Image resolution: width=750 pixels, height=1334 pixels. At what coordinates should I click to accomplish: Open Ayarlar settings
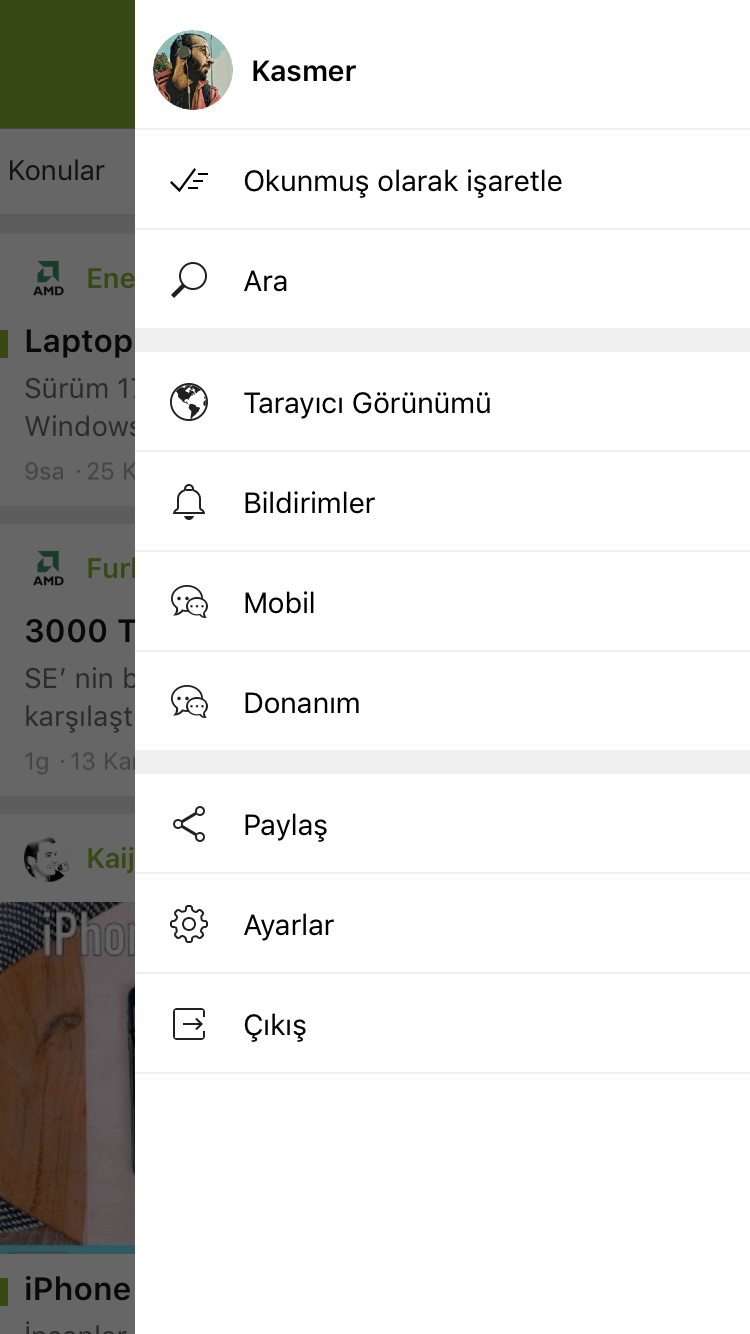(x=288, y=925)
